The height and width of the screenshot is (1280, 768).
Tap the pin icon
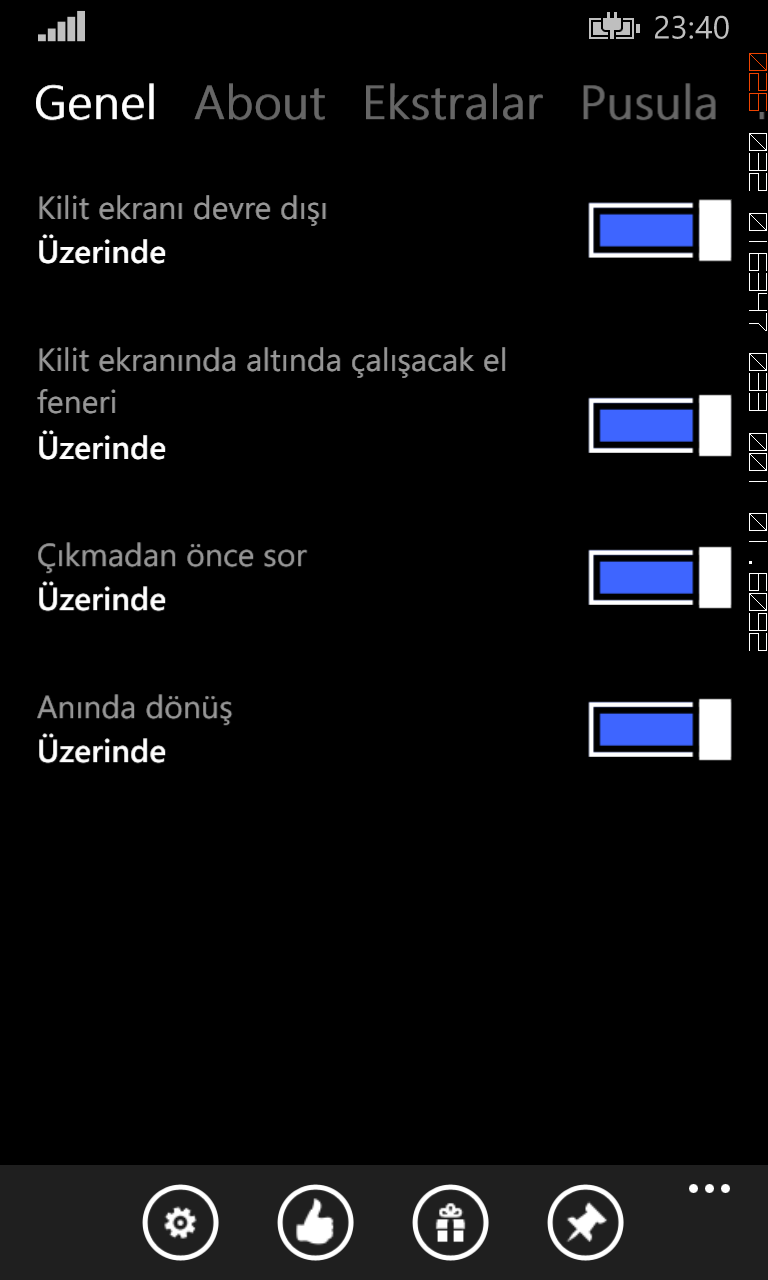point(585,1222)
